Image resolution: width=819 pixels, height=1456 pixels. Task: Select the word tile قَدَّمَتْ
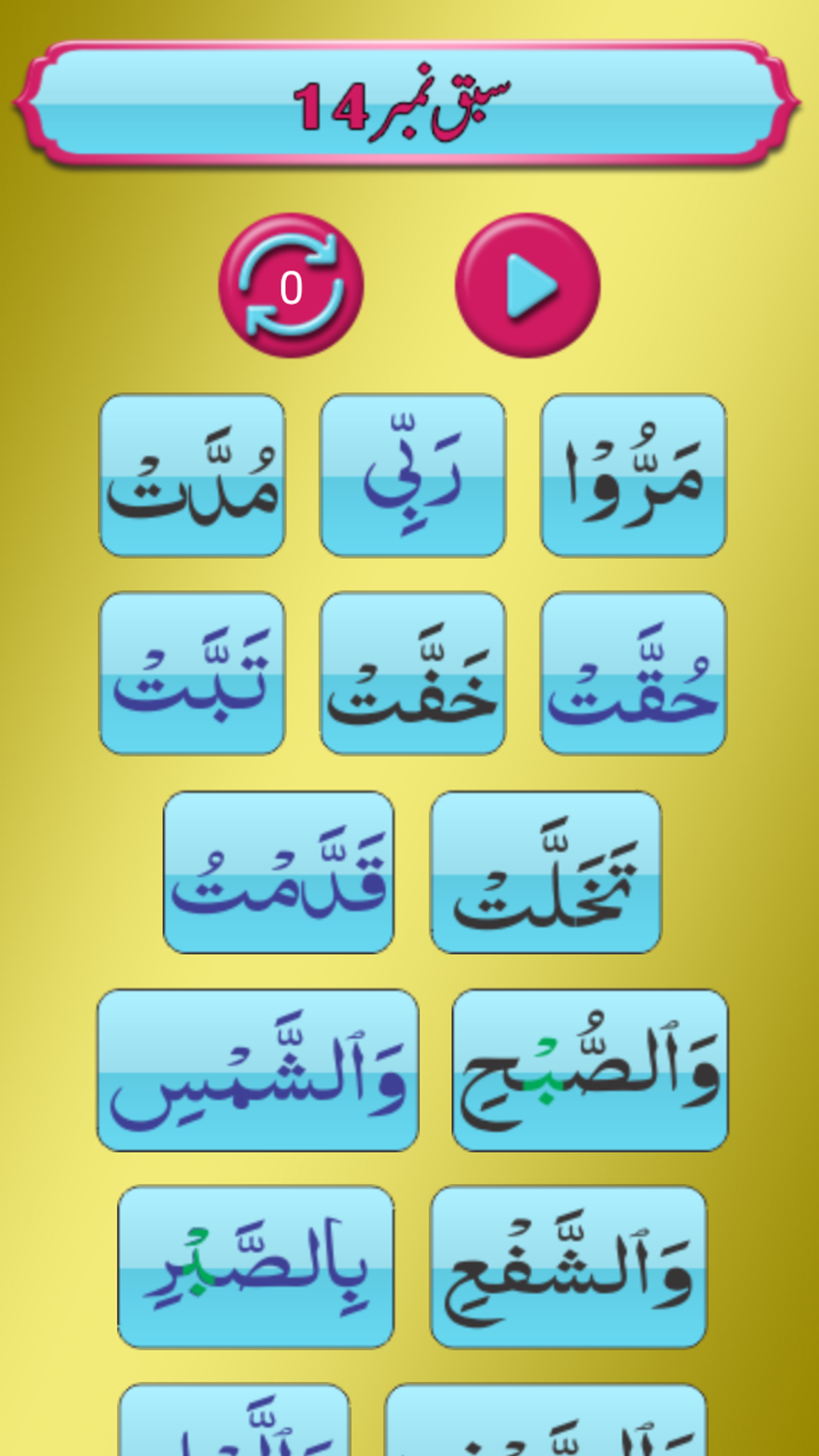pyautogui.click(x=279, y=872)
